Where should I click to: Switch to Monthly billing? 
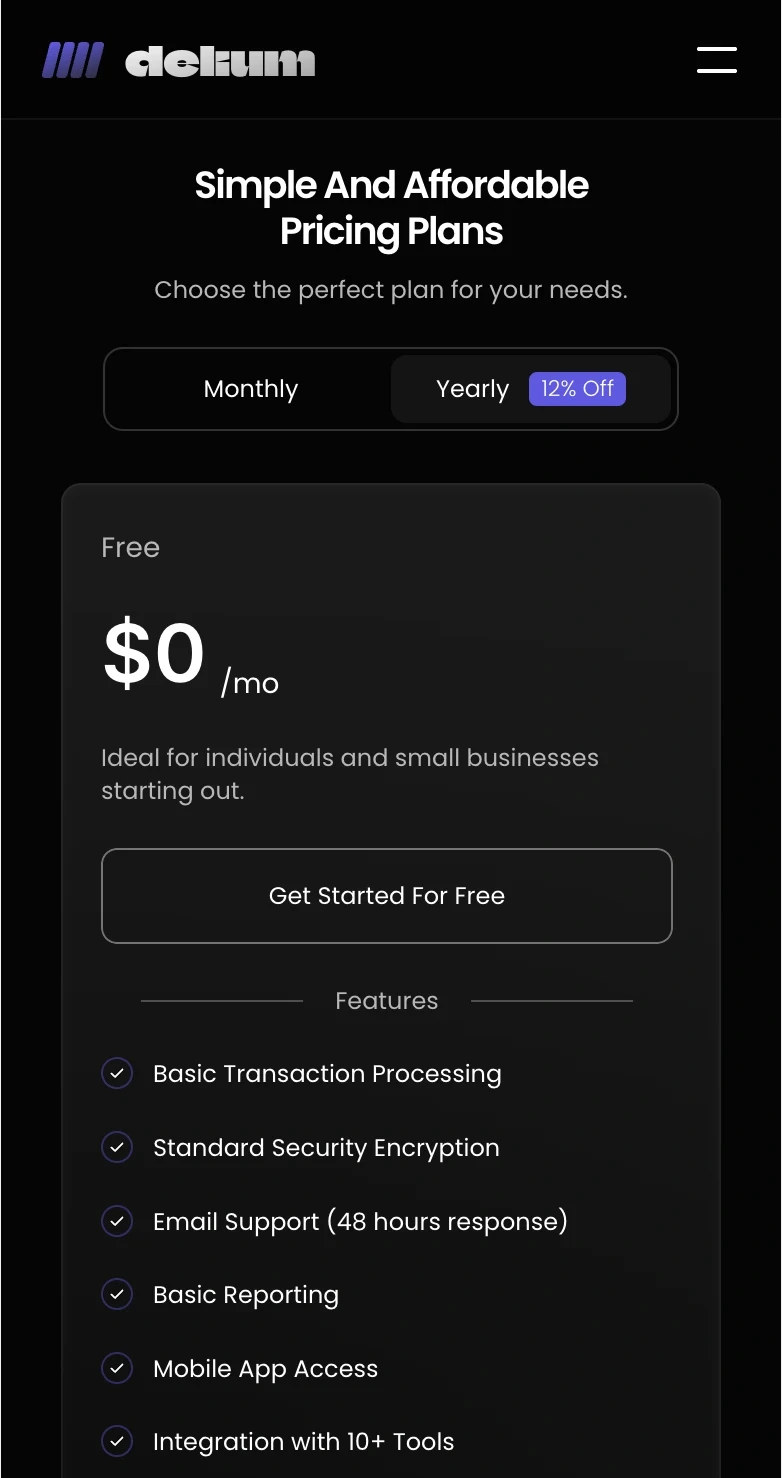coord(251,389)
